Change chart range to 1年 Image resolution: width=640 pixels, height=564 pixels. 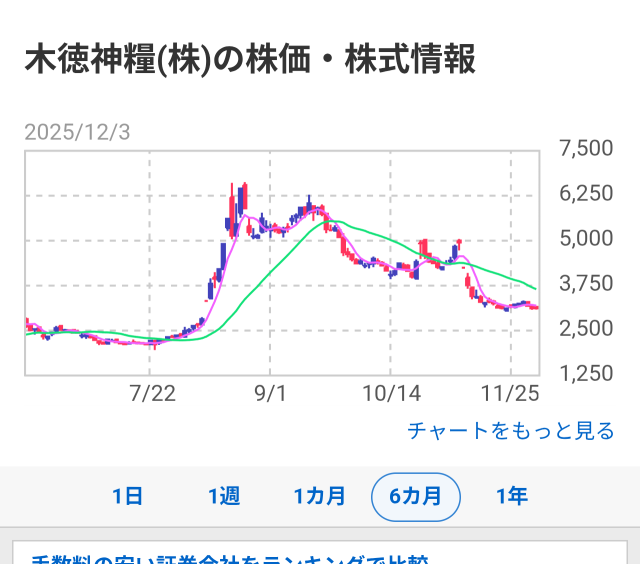pyautogui.click(x=511, y=496)
